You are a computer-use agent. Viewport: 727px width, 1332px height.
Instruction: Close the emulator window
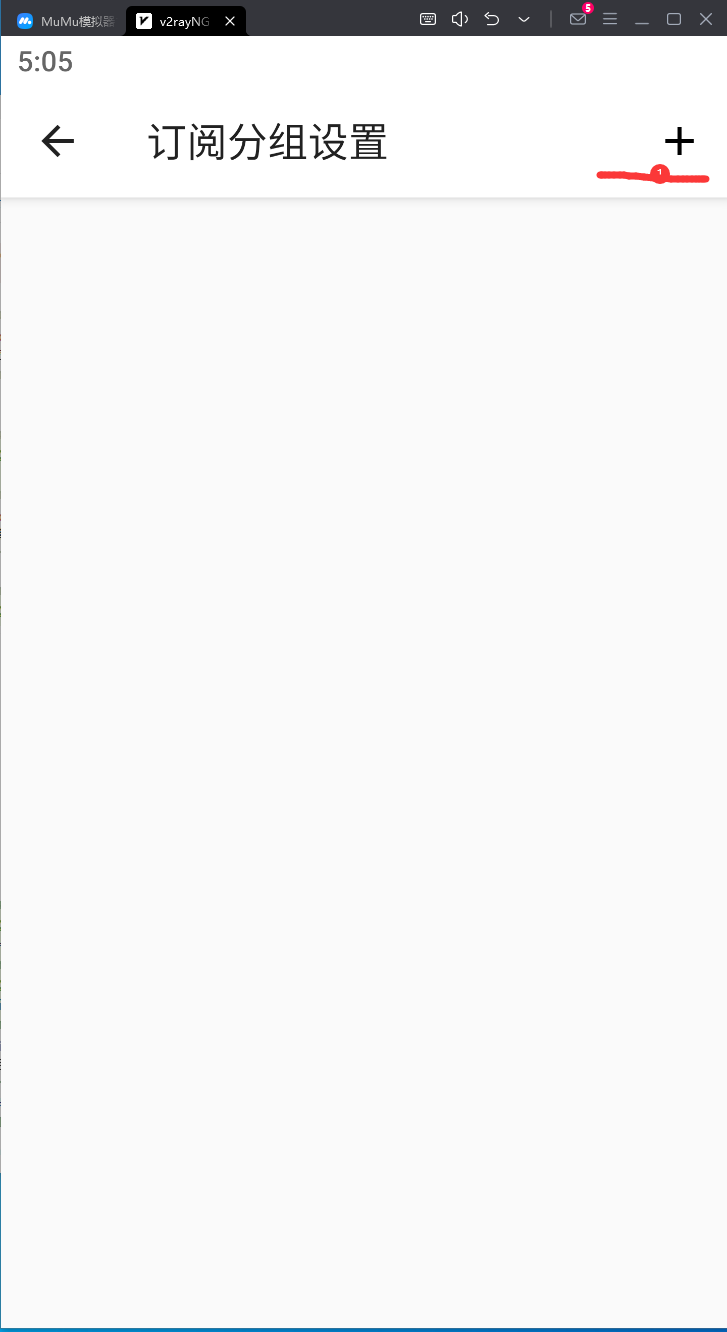706,19
